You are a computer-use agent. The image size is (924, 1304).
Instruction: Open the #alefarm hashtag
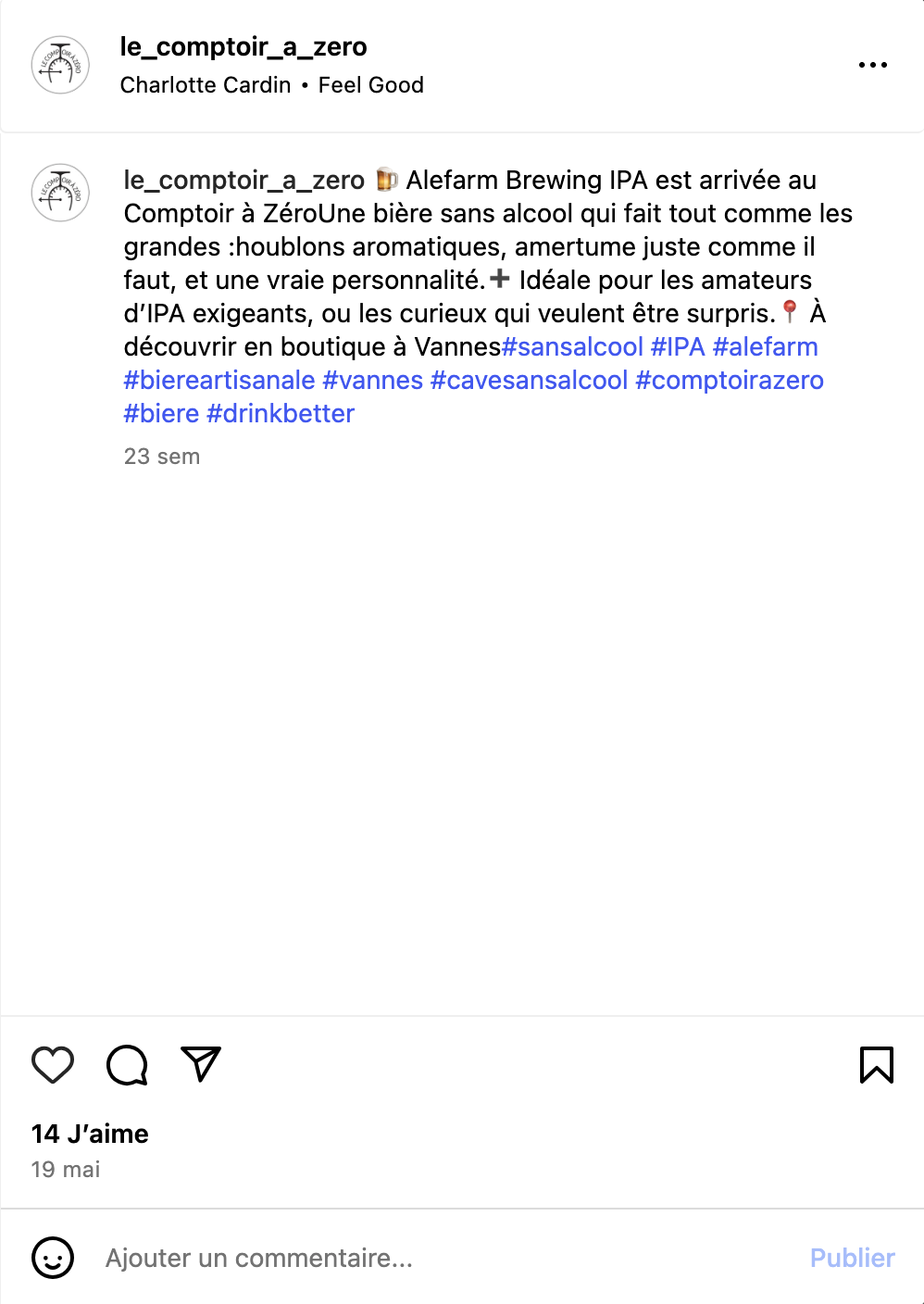tap(766, 347)
